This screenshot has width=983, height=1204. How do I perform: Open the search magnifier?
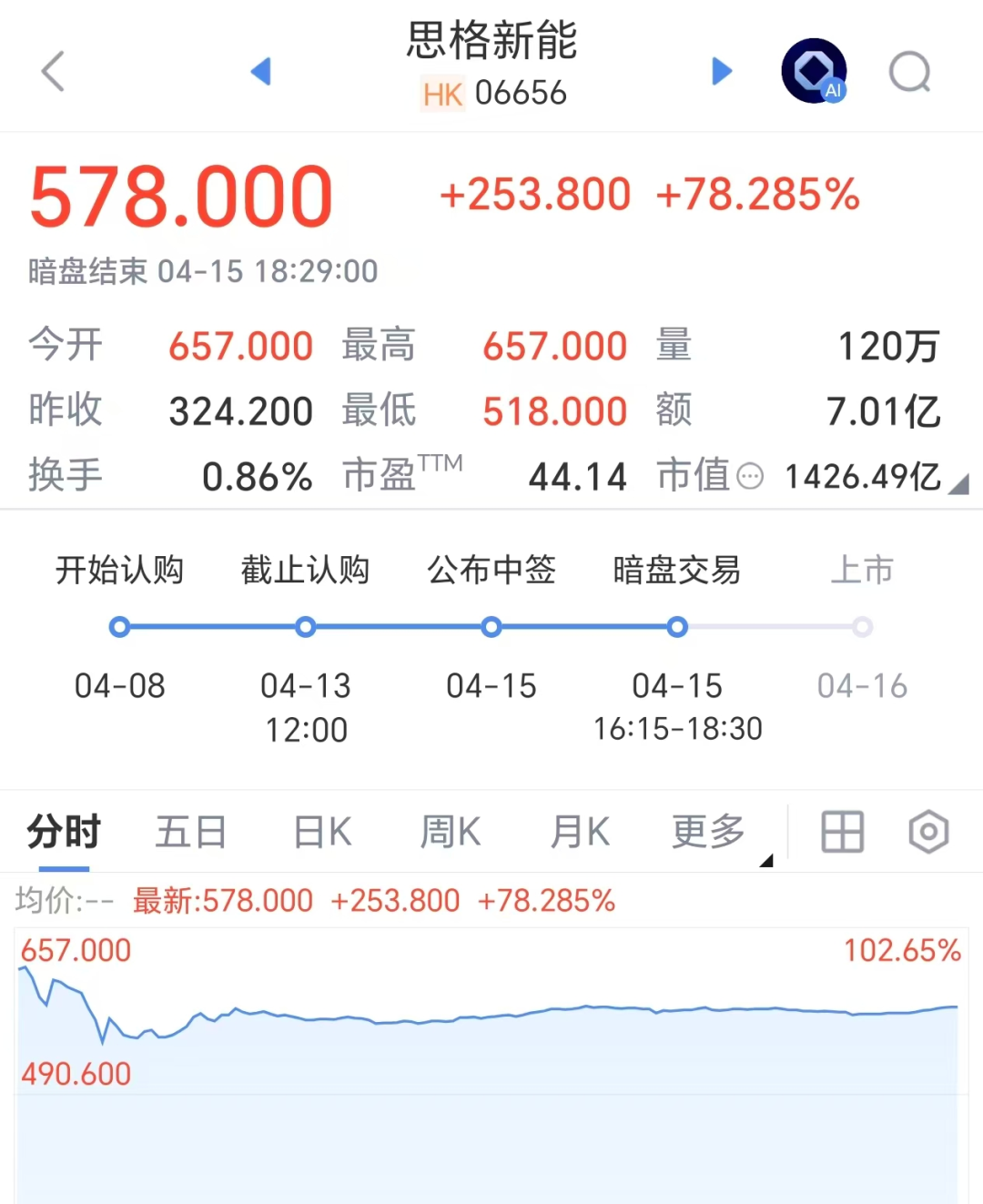(909, 72)
